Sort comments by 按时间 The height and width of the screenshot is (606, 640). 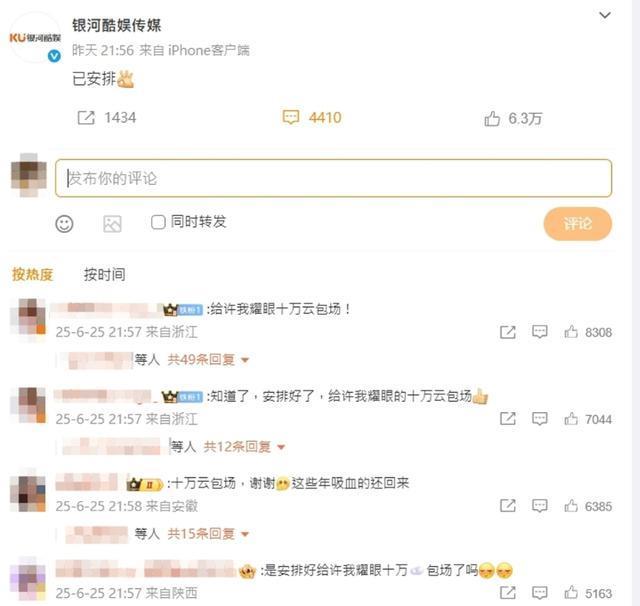104,274
